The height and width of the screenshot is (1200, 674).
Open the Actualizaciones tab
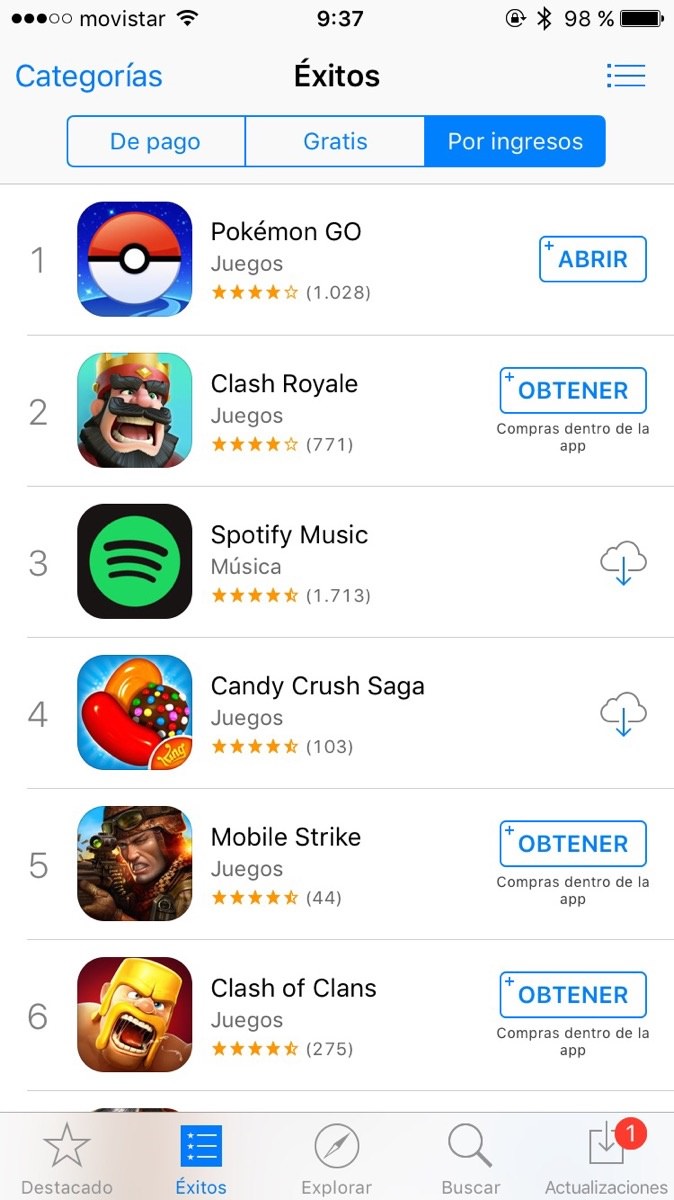[x=606, y=1158]
